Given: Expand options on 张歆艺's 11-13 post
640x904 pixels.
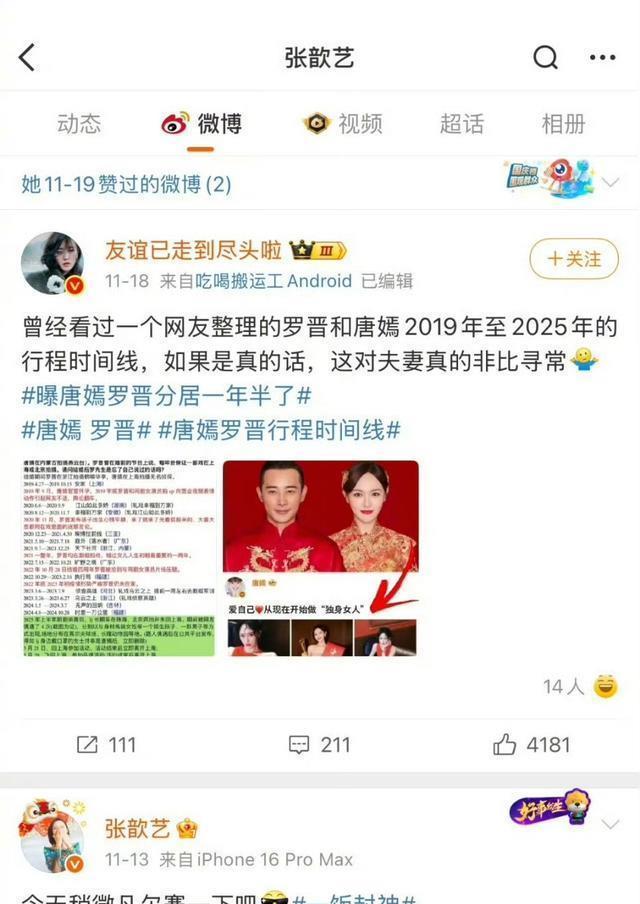Looking at the screenshot, I should point(611,825).
